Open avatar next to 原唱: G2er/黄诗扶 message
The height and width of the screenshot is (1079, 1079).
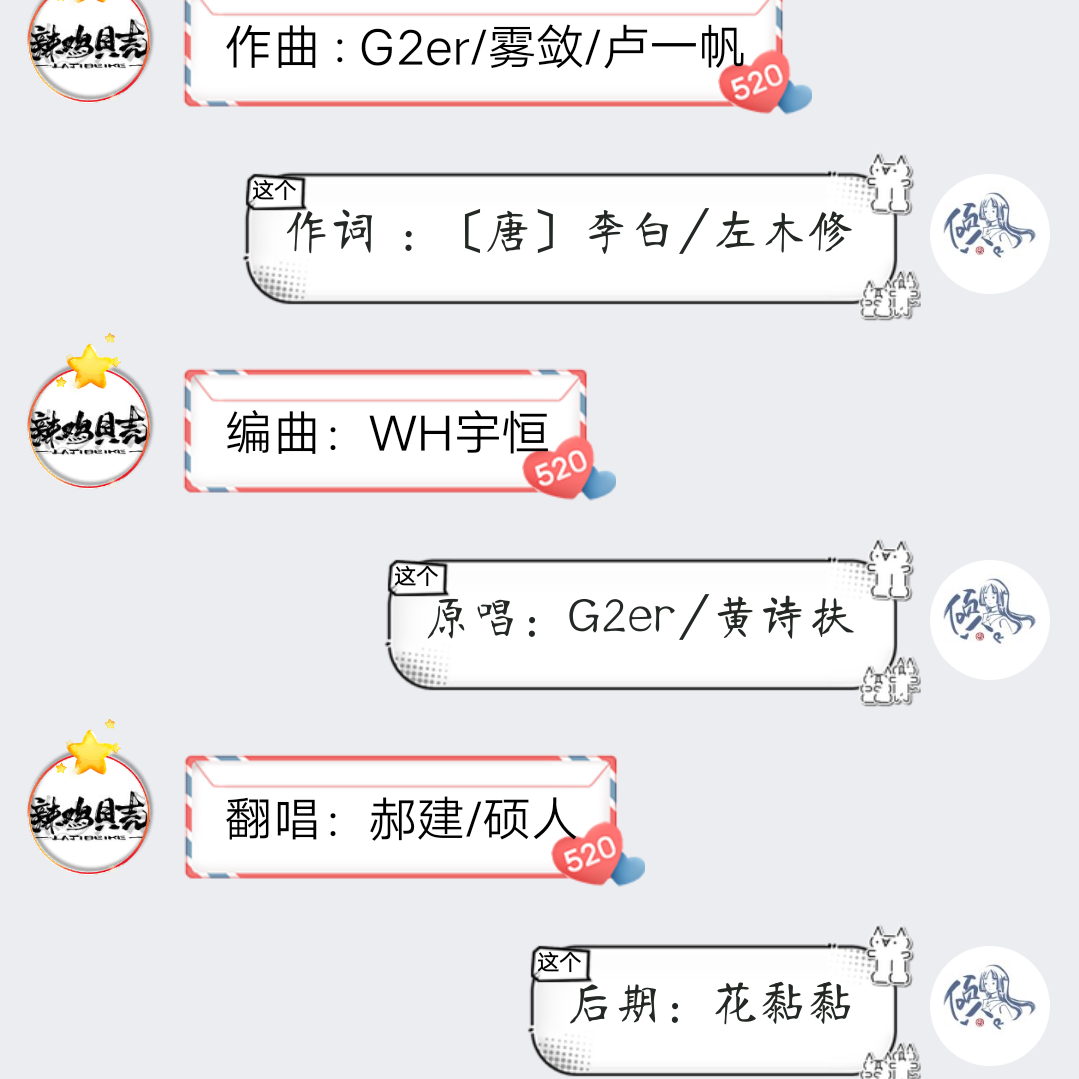[989, 619]
